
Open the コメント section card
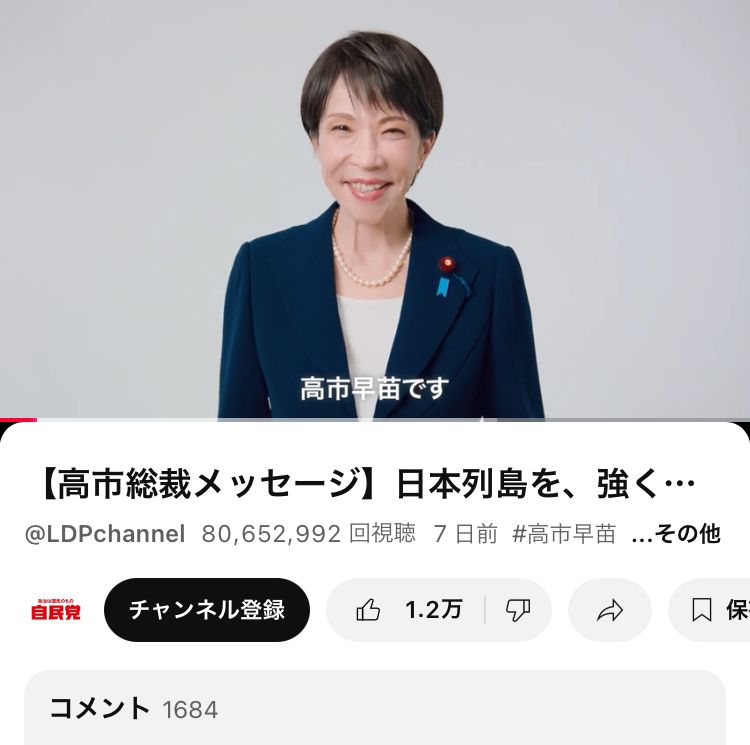coord(374,709)
